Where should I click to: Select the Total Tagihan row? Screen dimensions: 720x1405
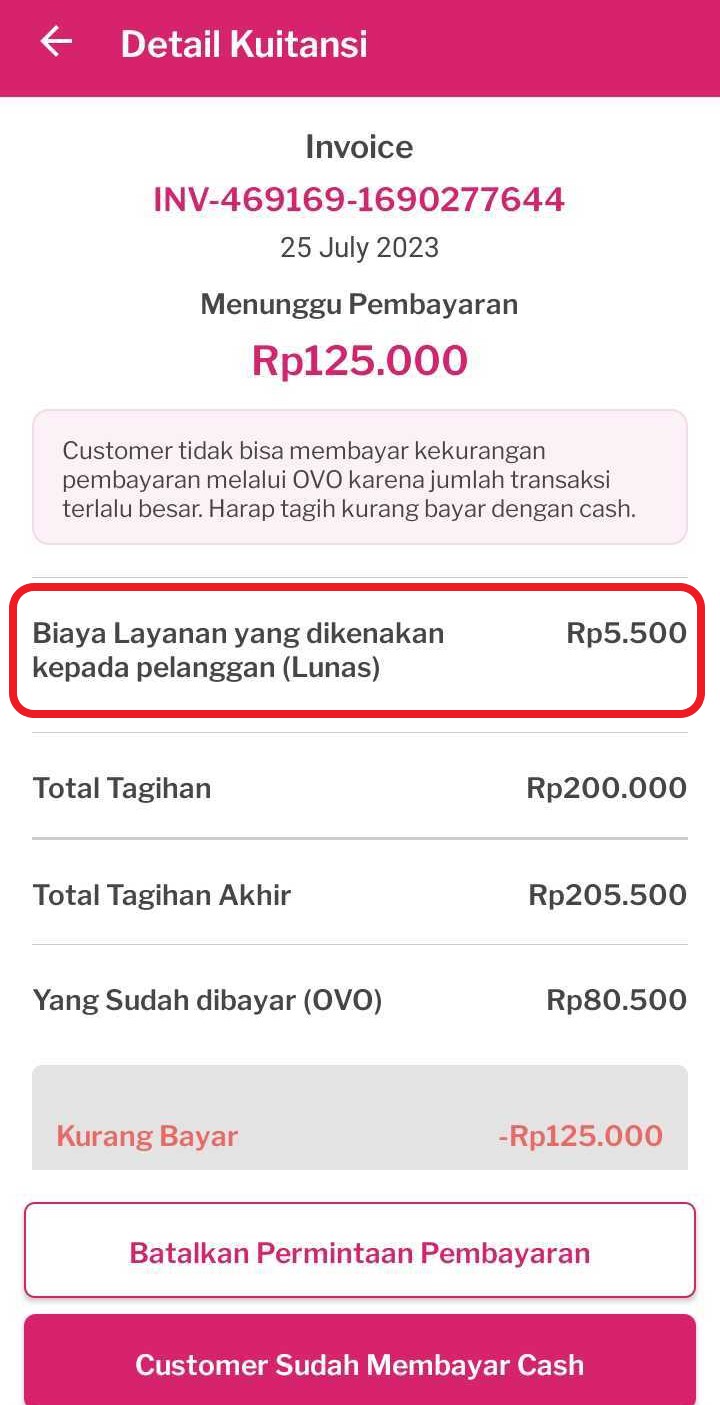[x=359, y=787]
